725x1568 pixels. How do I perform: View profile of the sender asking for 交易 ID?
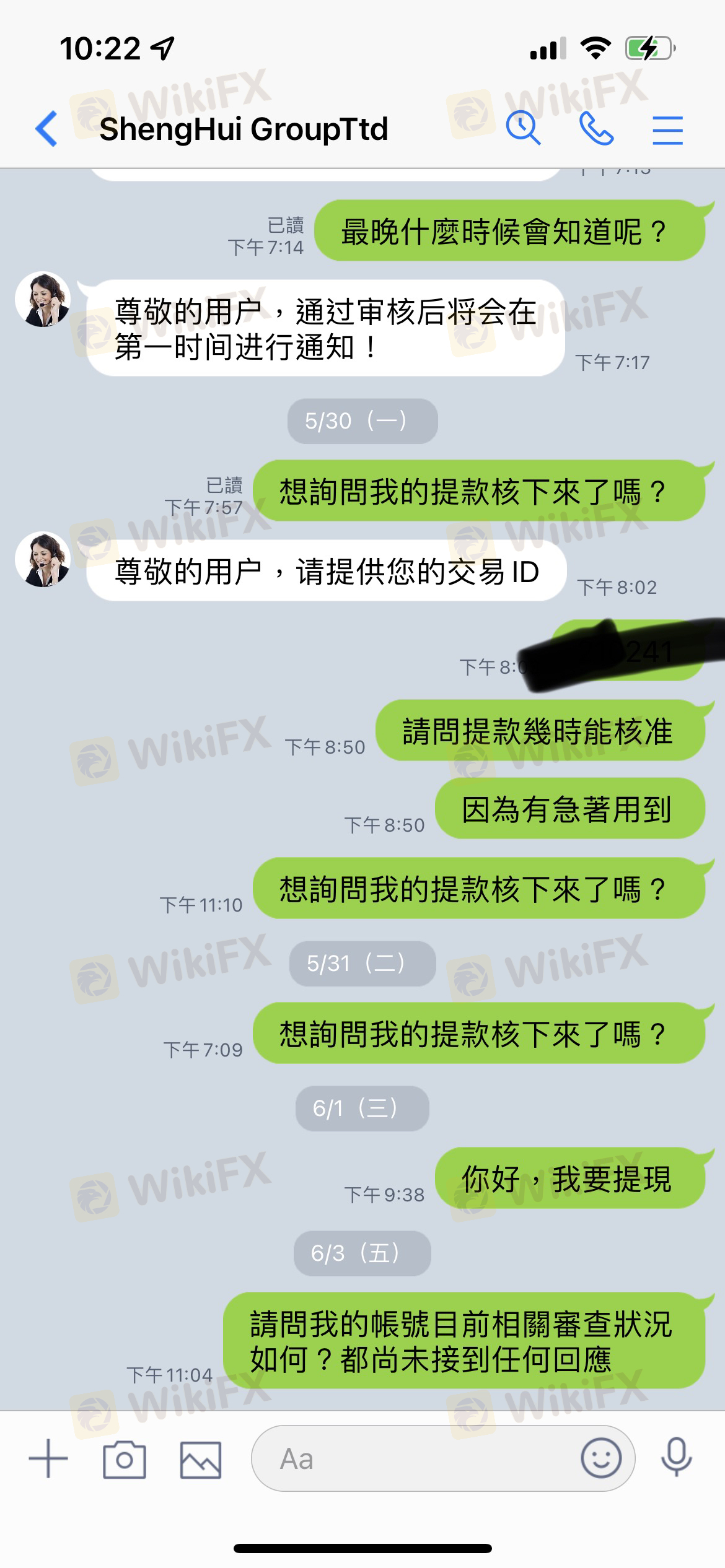tap(43, 559)
